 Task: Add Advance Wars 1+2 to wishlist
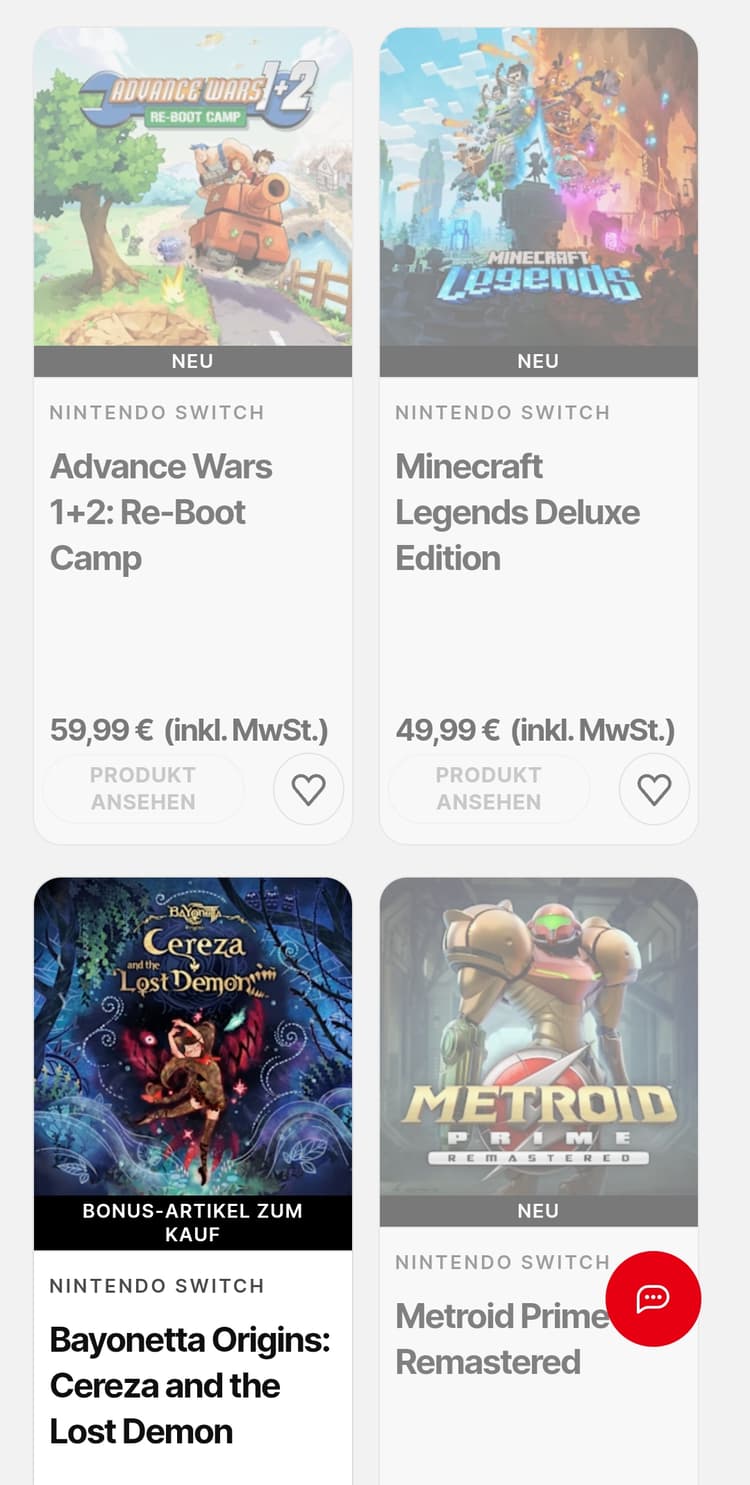click(x=308, y=789)
